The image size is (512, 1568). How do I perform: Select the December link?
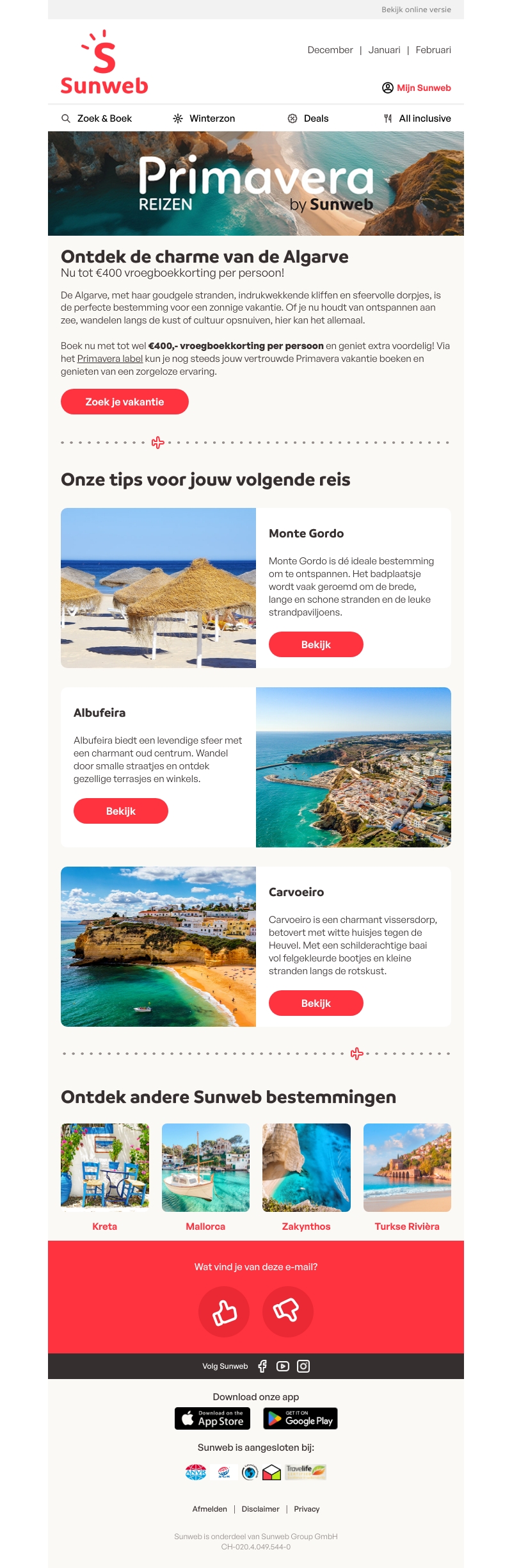(330, 50)
